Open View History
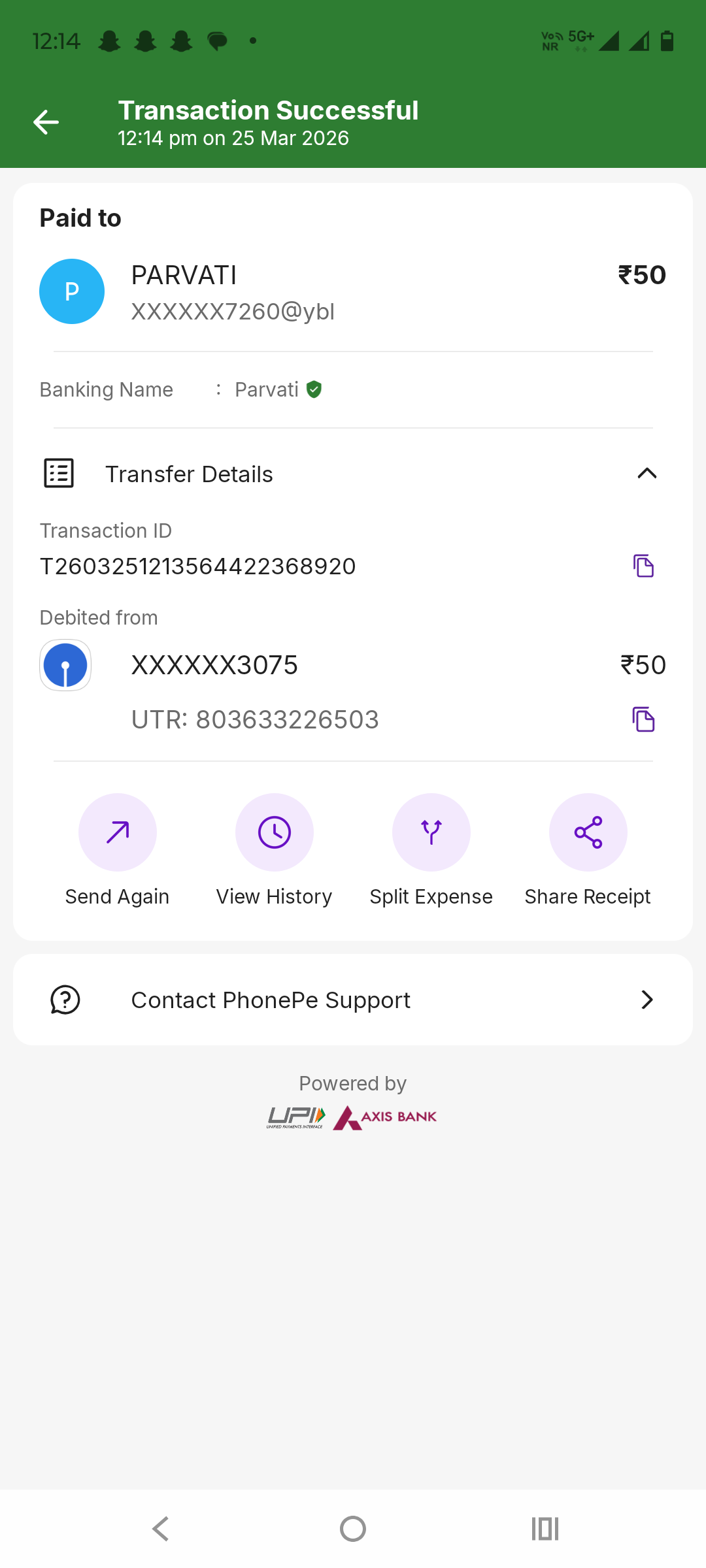 tap(275, 832)
